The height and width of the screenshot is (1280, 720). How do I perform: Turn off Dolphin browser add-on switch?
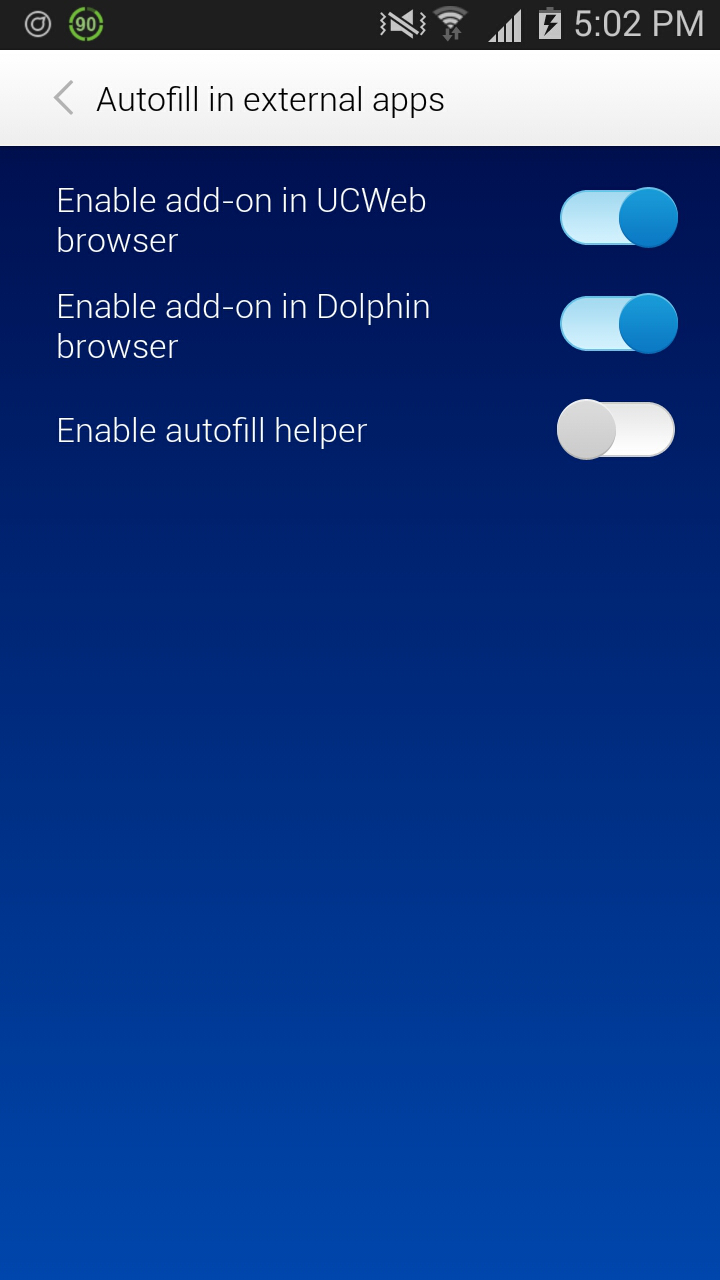coord(618,323)
